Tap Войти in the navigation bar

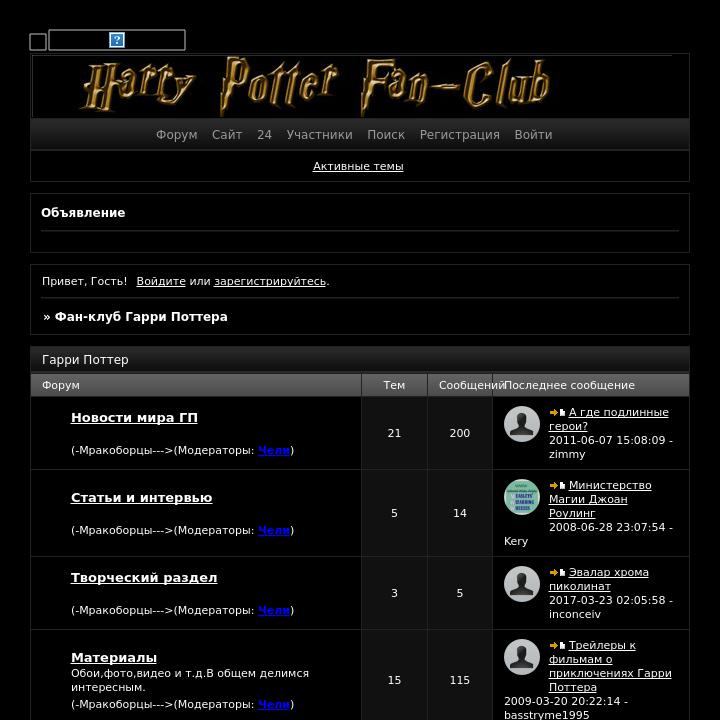pos(533,135)
